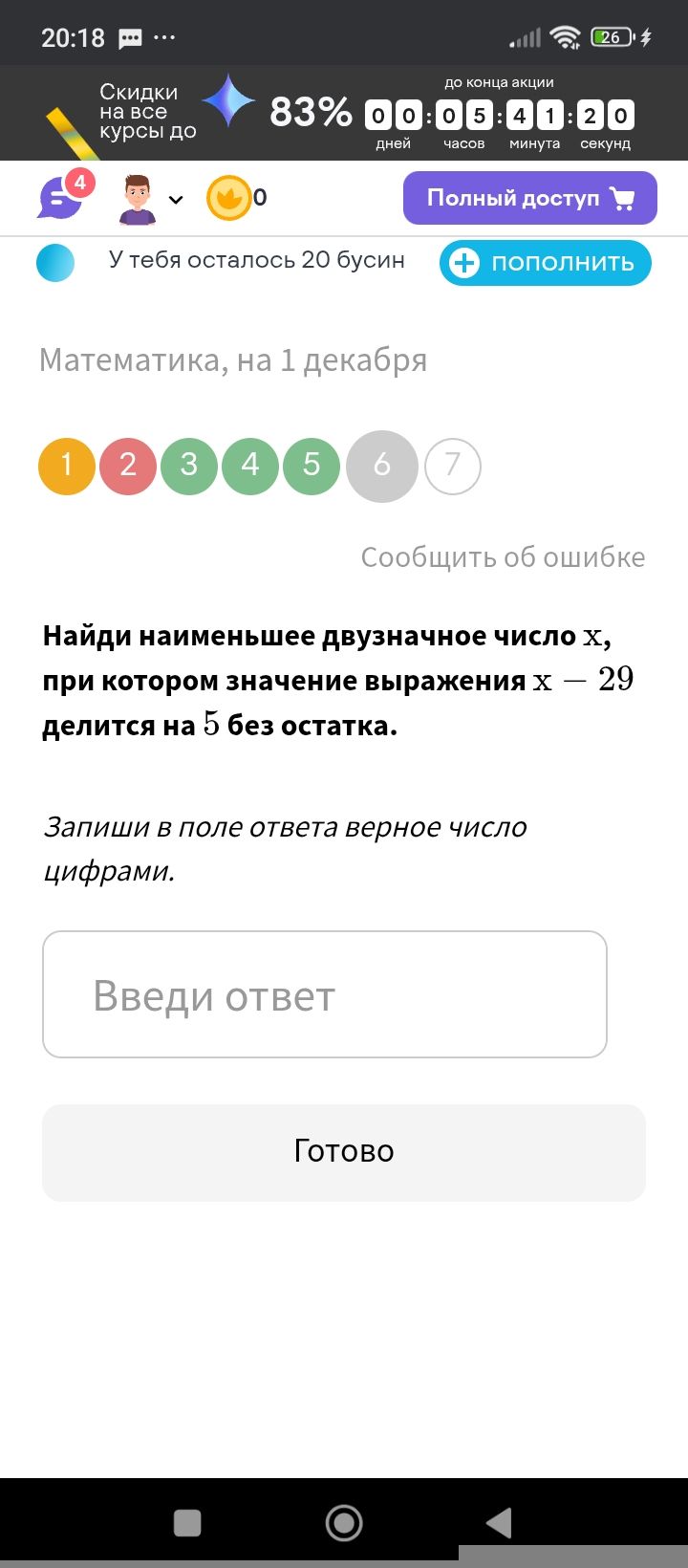The width and height of the screenshot is (688, 1568).
Task: Go to question 5
Action: pos(312,466)
